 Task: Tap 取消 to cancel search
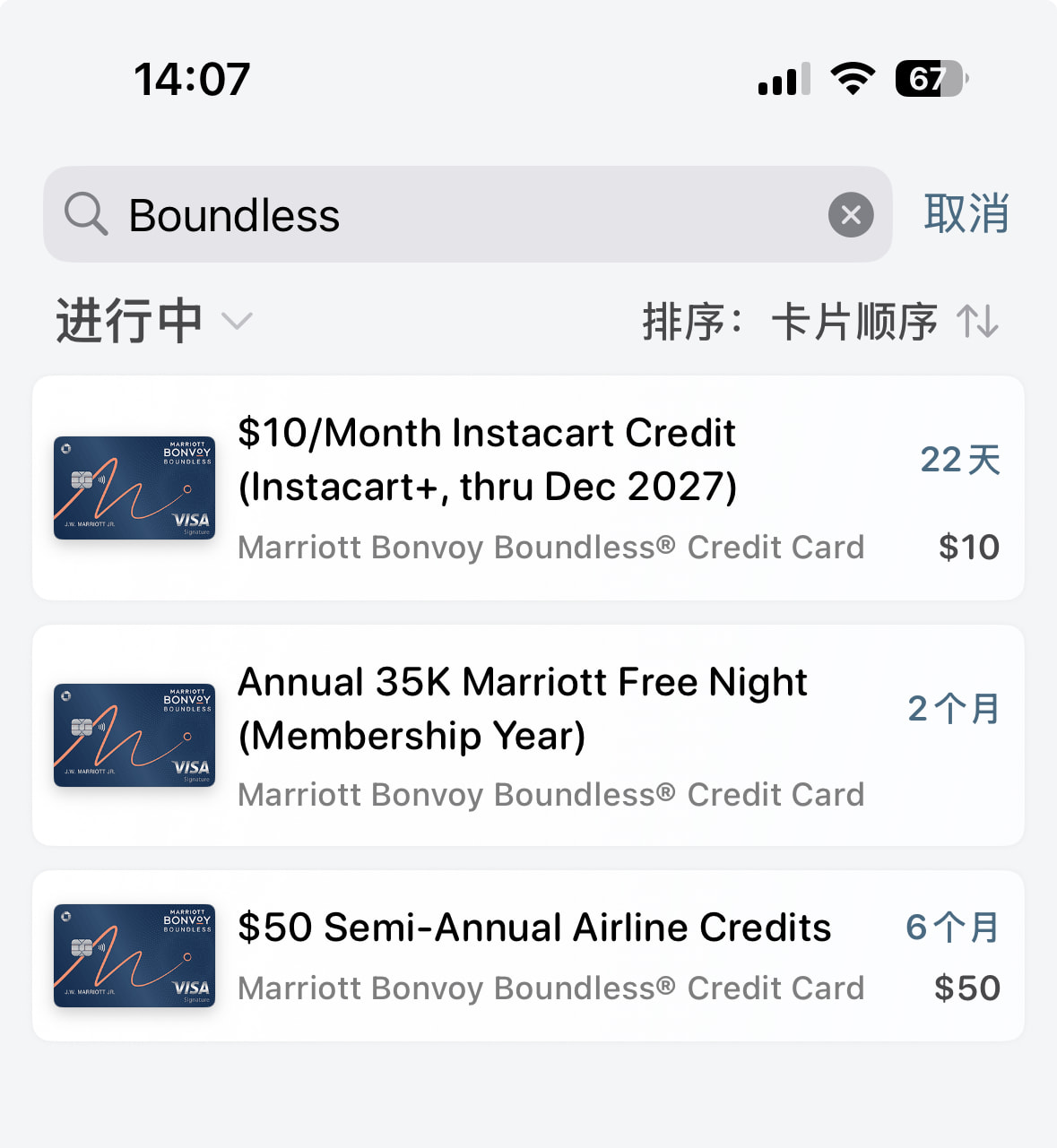pyautogui.click(x=966, y=214)
